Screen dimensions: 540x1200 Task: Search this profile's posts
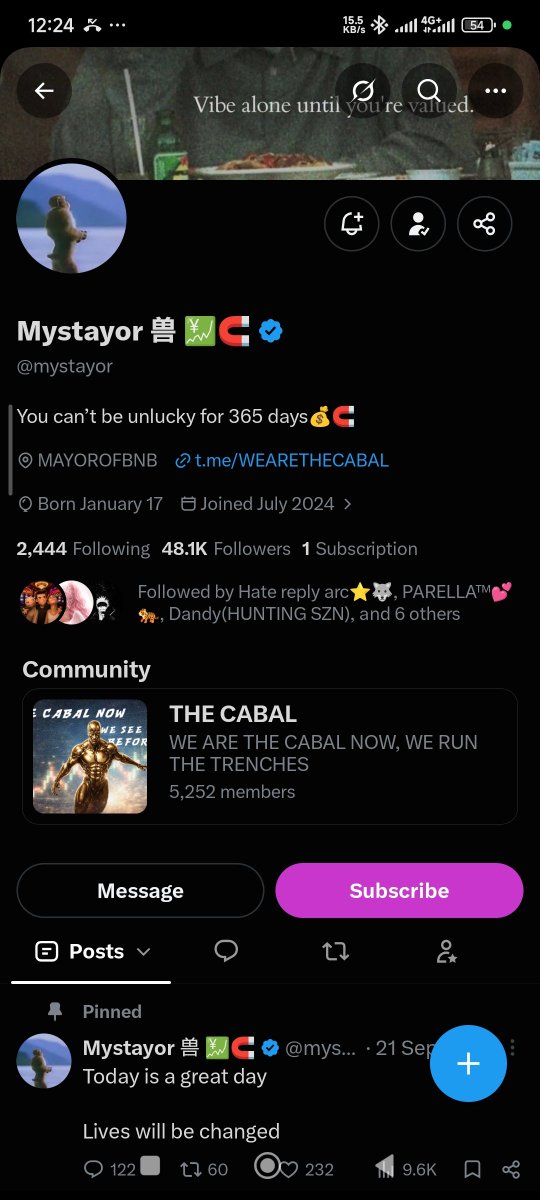[429, 91]
